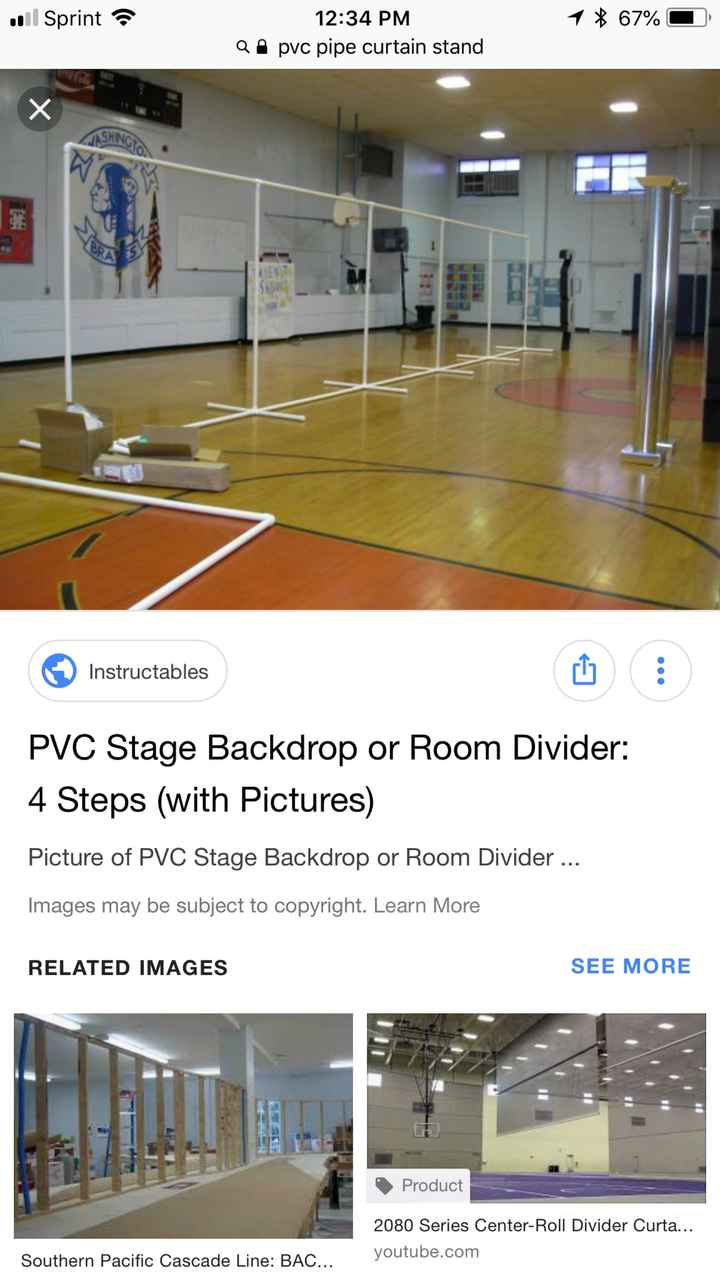720x1280 pixels.
Task: Open Southern Pacific Cascade Line related image
Action: pyautogui.click(x=183, y=1126)
